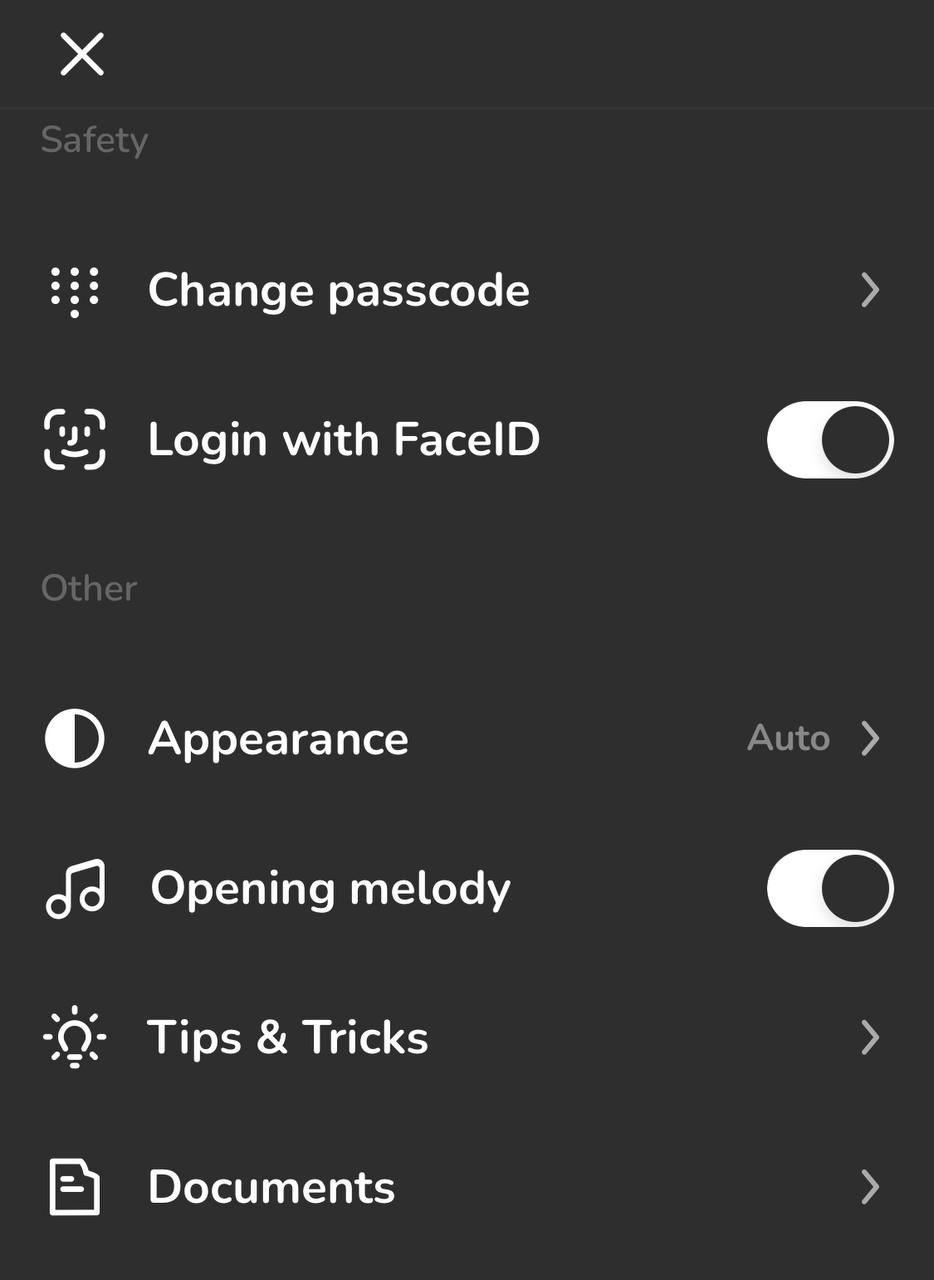The width and height of the screenshot is (934, 1280).
Task: Close the settings screen
Action: tap(82, 54)
